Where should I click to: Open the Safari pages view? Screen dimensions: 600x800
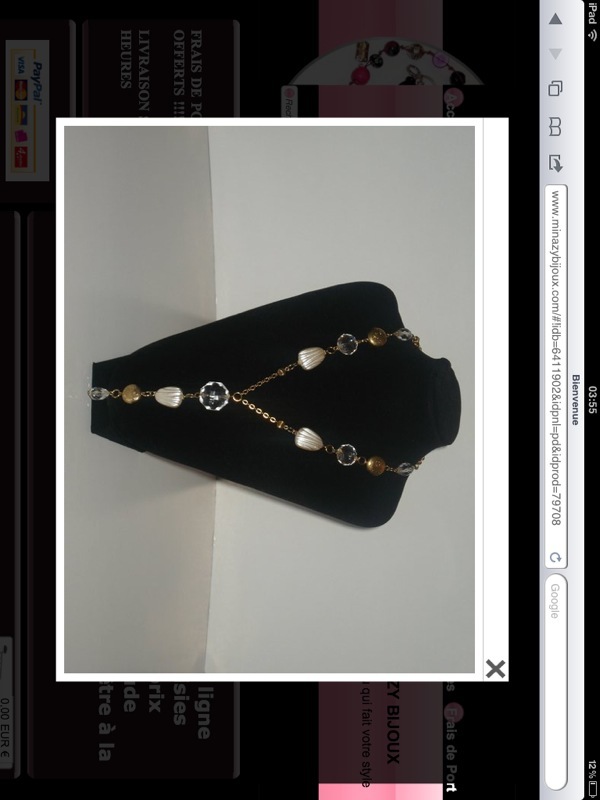point(556,89)
